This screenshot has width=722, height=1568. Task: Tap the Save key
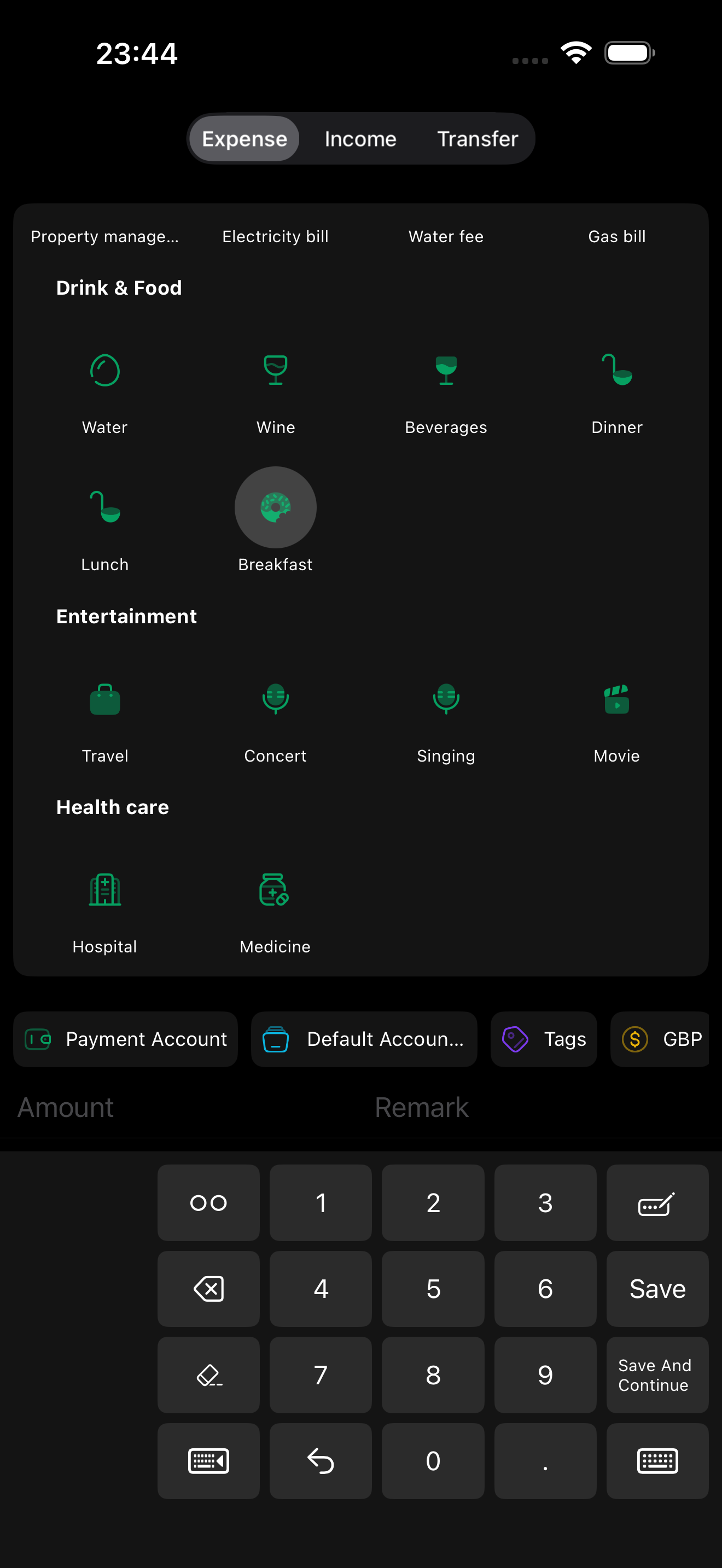657,1289
